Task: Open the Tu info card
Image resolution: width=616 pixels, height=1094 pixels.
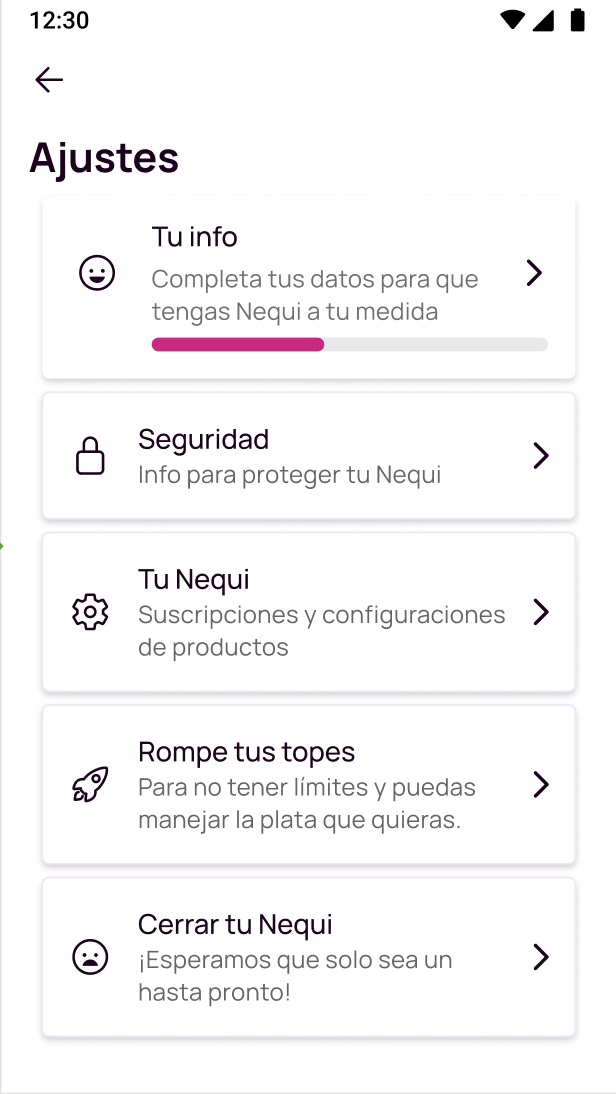Action: 308,288
